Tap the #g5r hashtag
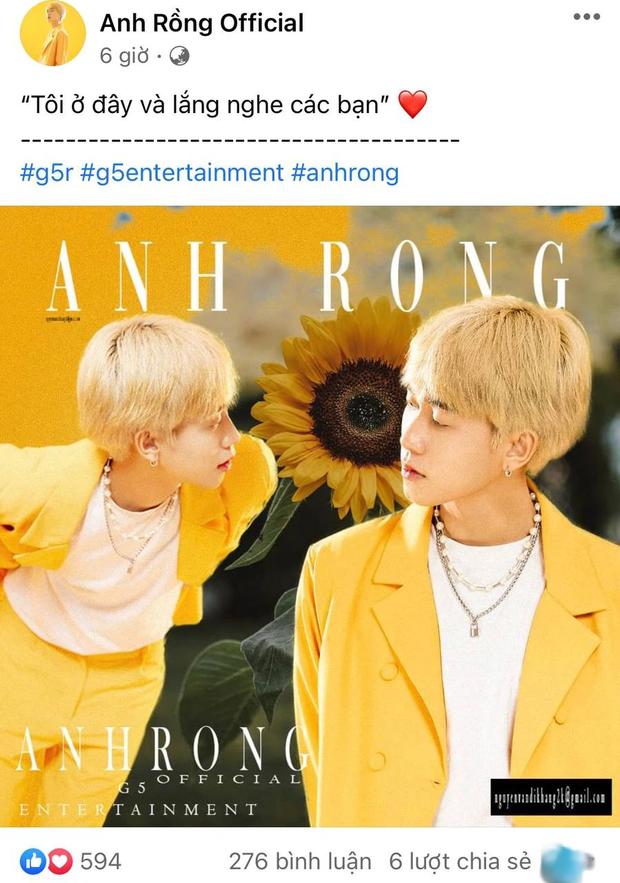620x883 pixels. pos(46,172)
